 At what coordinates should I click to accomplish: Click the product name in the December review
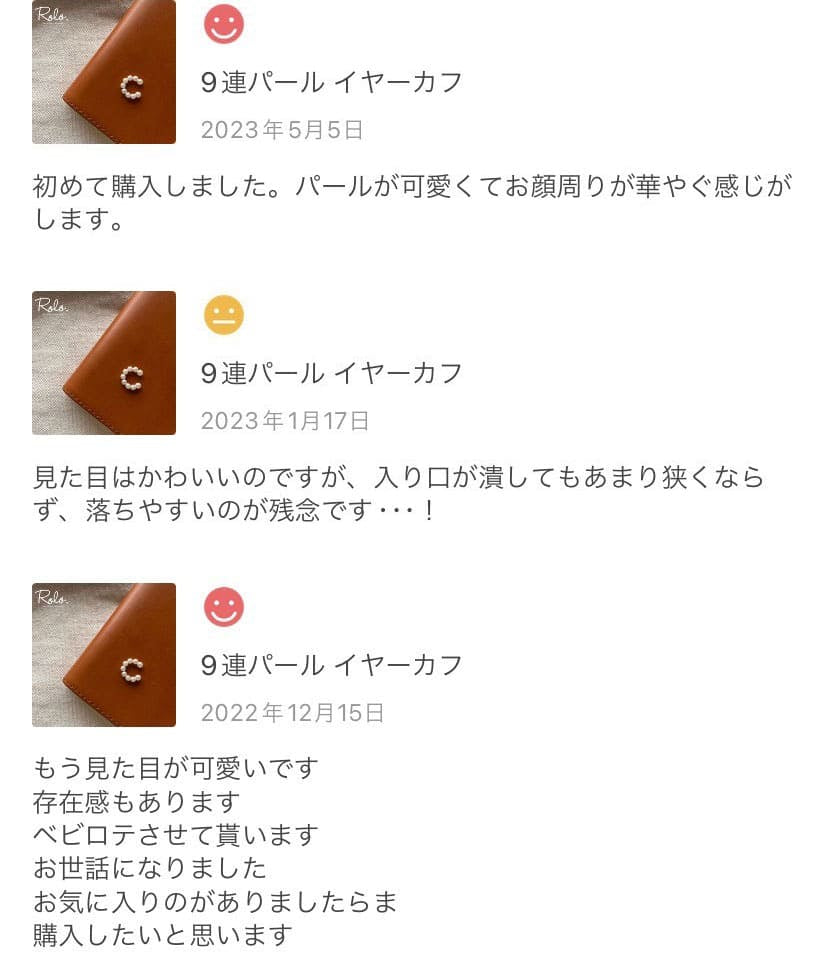[x=333, y=662]
